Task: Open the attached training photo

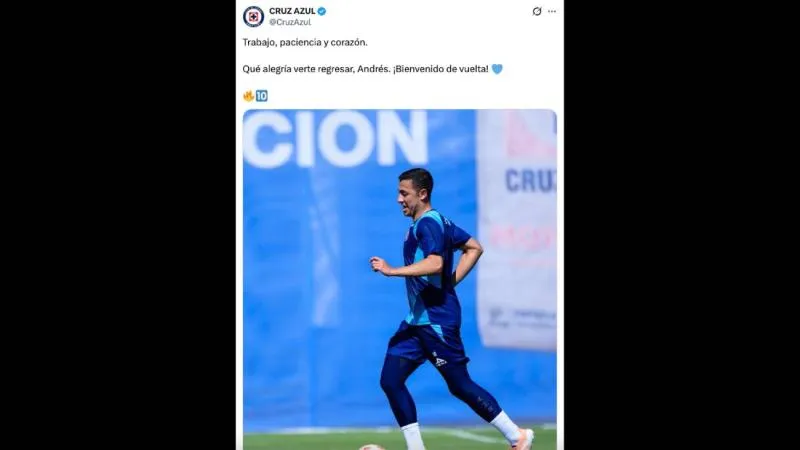Action: 399,280
